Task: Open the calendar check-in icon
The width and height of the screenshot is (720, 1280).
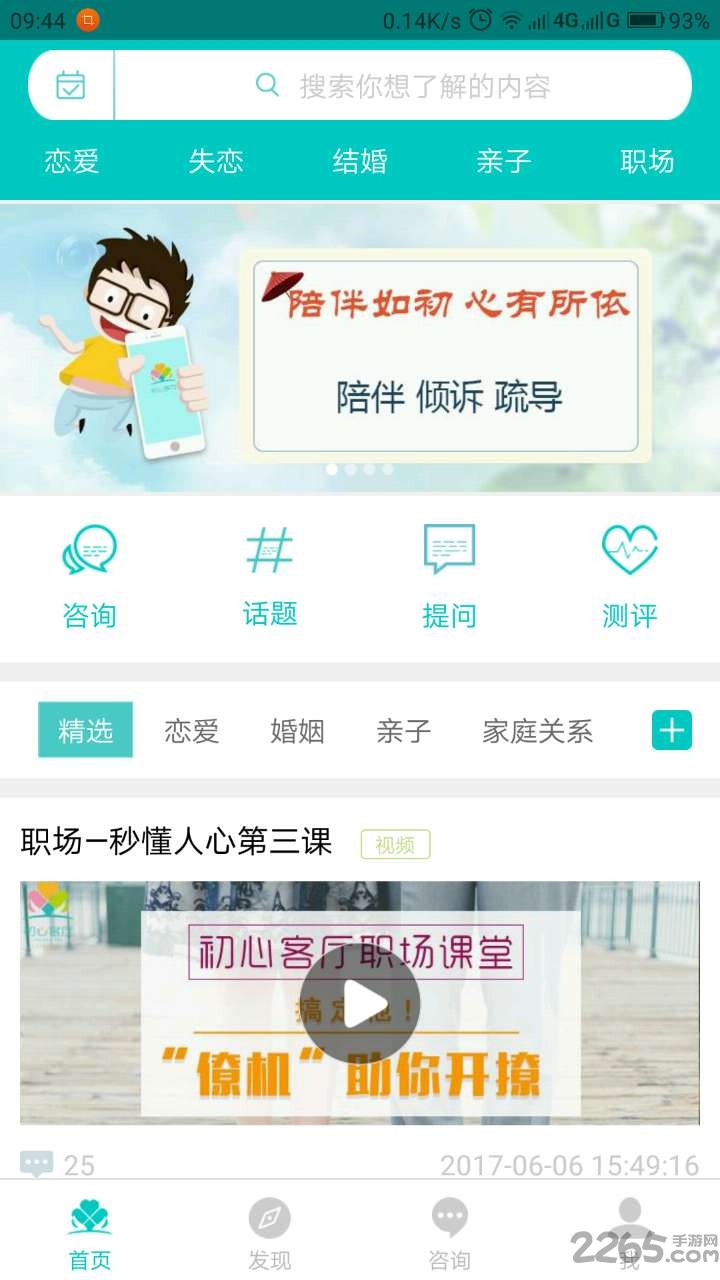Action: pyautogui.click(x=70, y=85)
